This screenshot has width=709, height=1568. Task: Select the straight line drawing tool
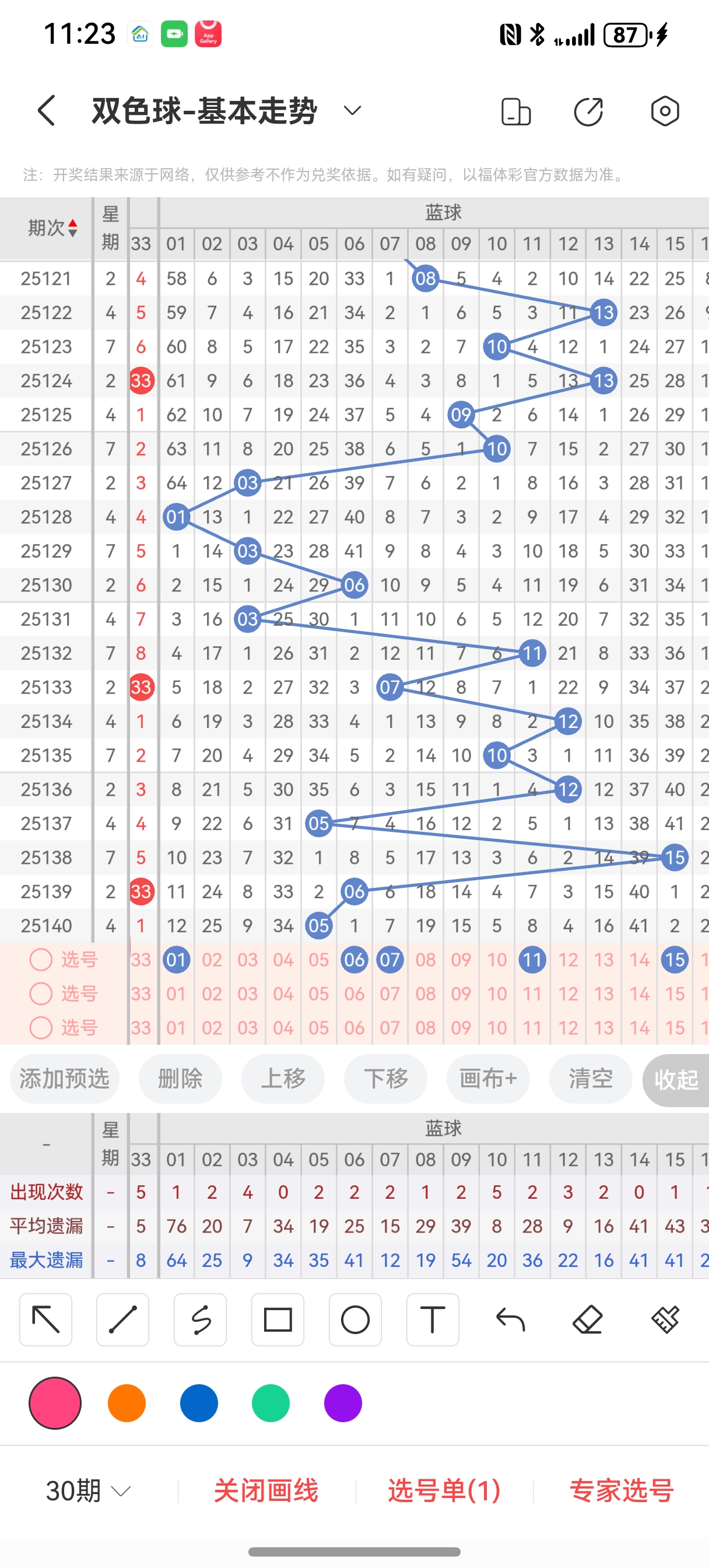(x=123, y=1320)
